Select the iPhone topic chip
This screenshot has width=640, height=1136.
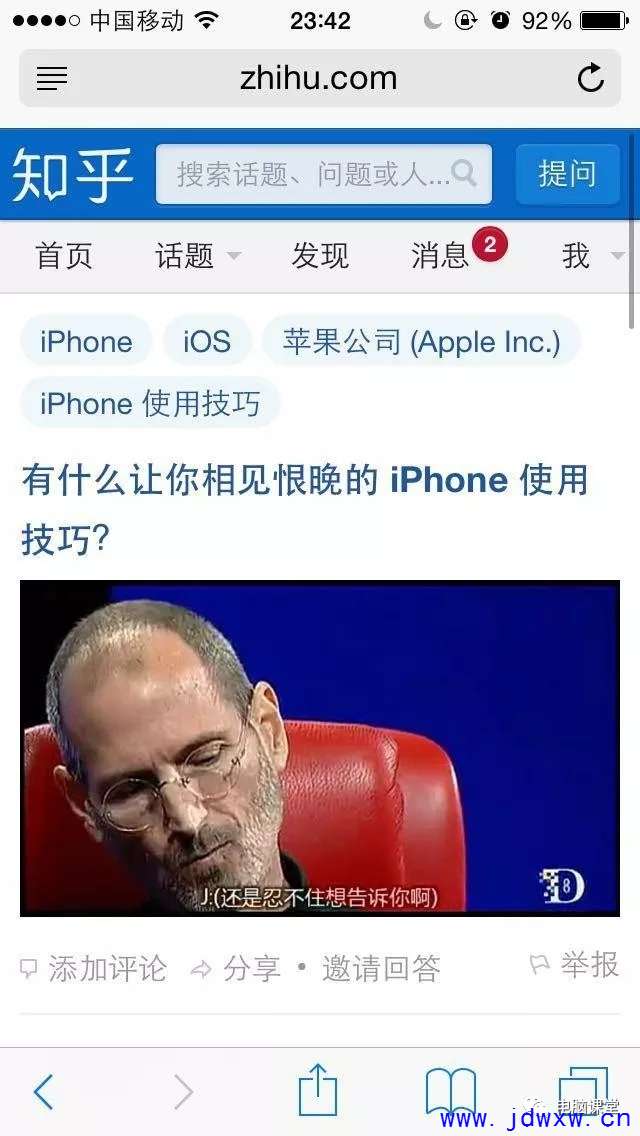pos(86,341)
